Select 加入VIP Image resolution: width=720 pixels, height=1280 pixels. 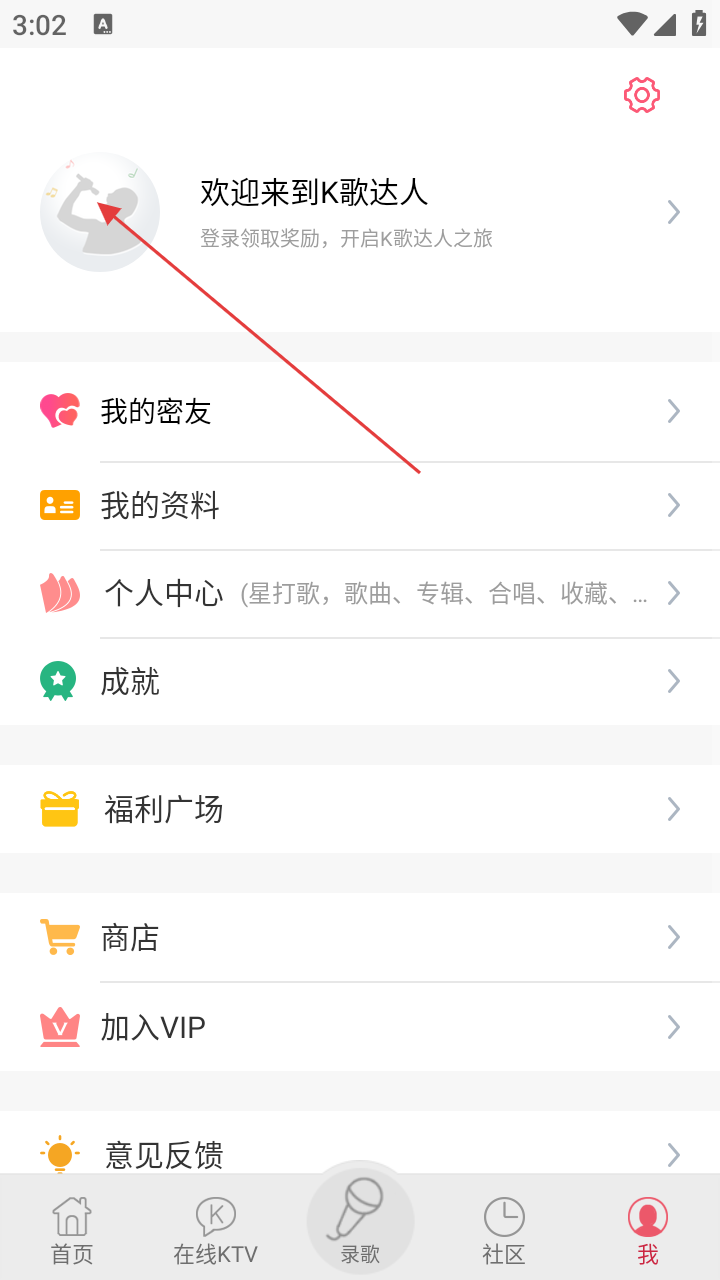click(360, 1027)
